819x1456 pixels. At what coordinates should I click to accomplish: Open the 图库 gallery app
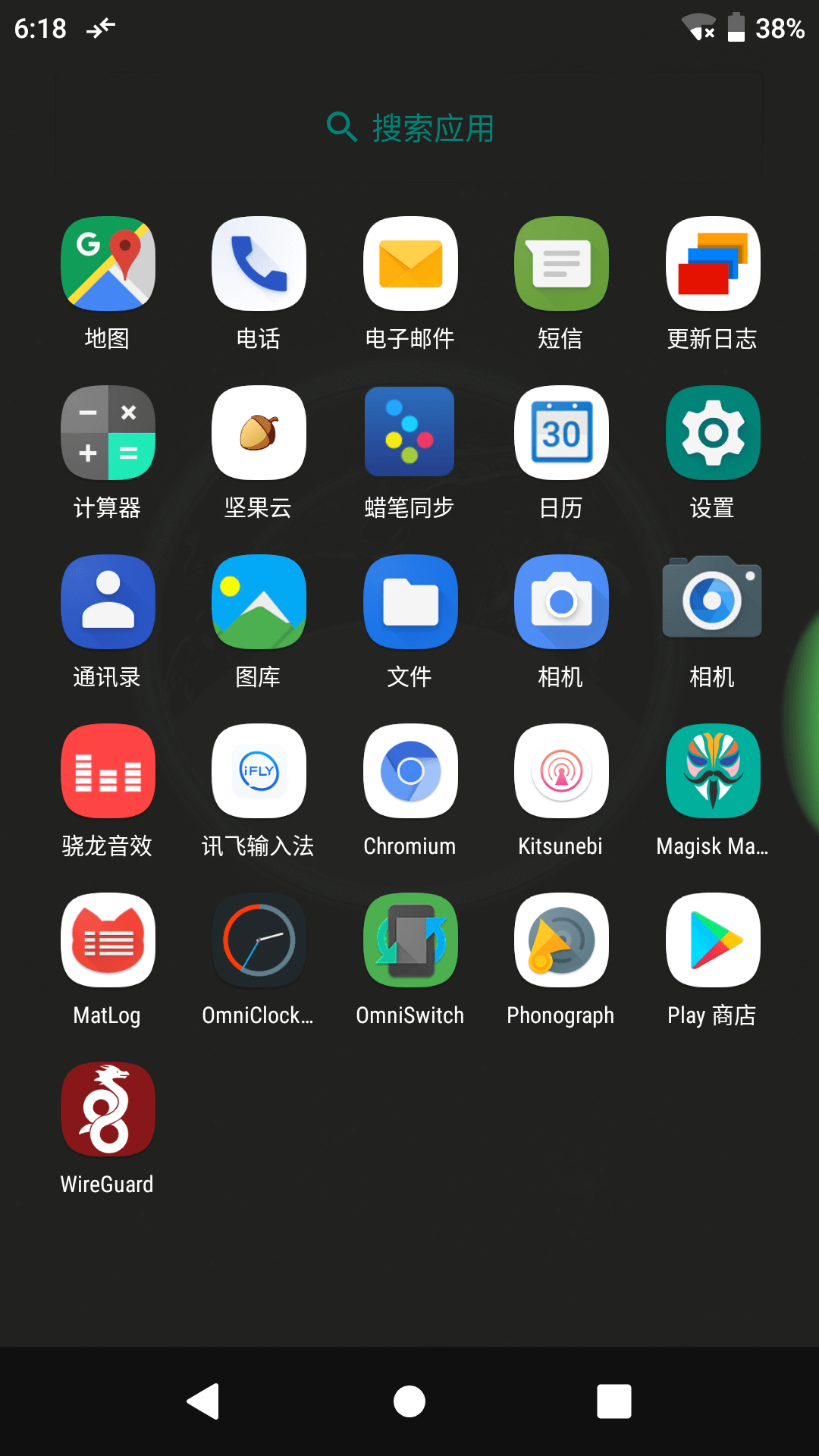259,602
